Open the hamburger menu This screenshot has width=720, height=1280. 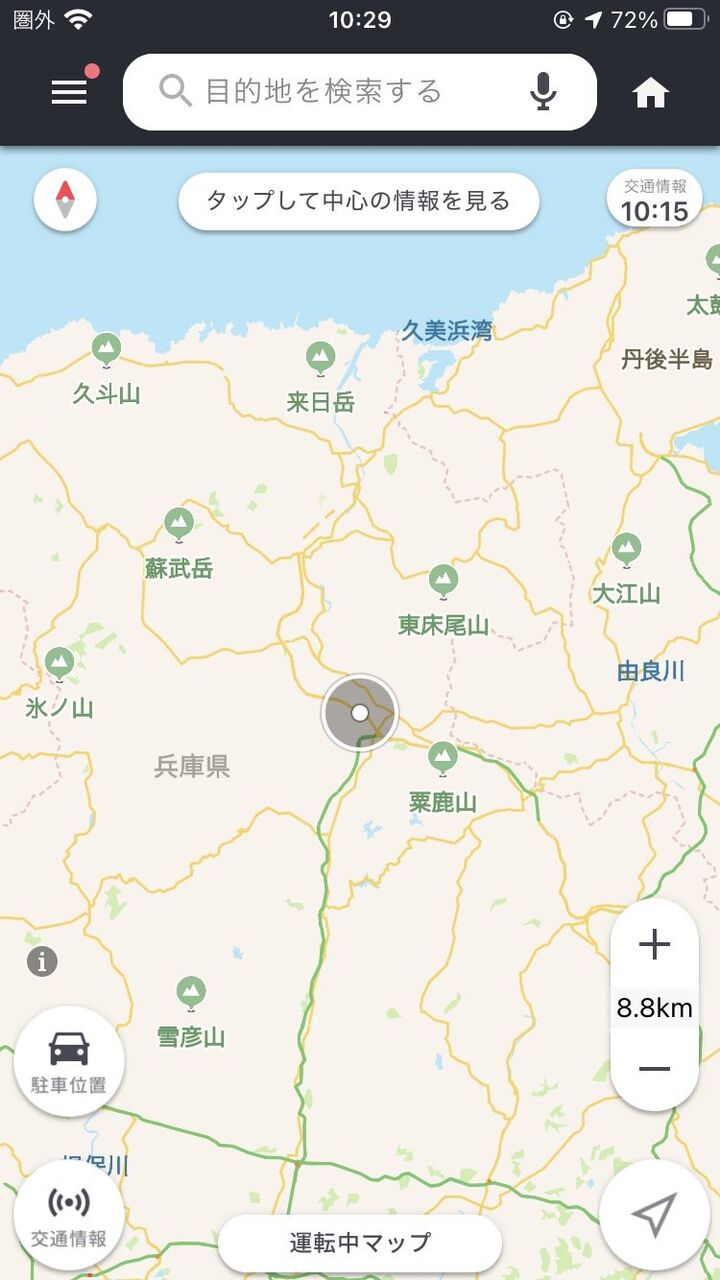[x=69, y=92]
